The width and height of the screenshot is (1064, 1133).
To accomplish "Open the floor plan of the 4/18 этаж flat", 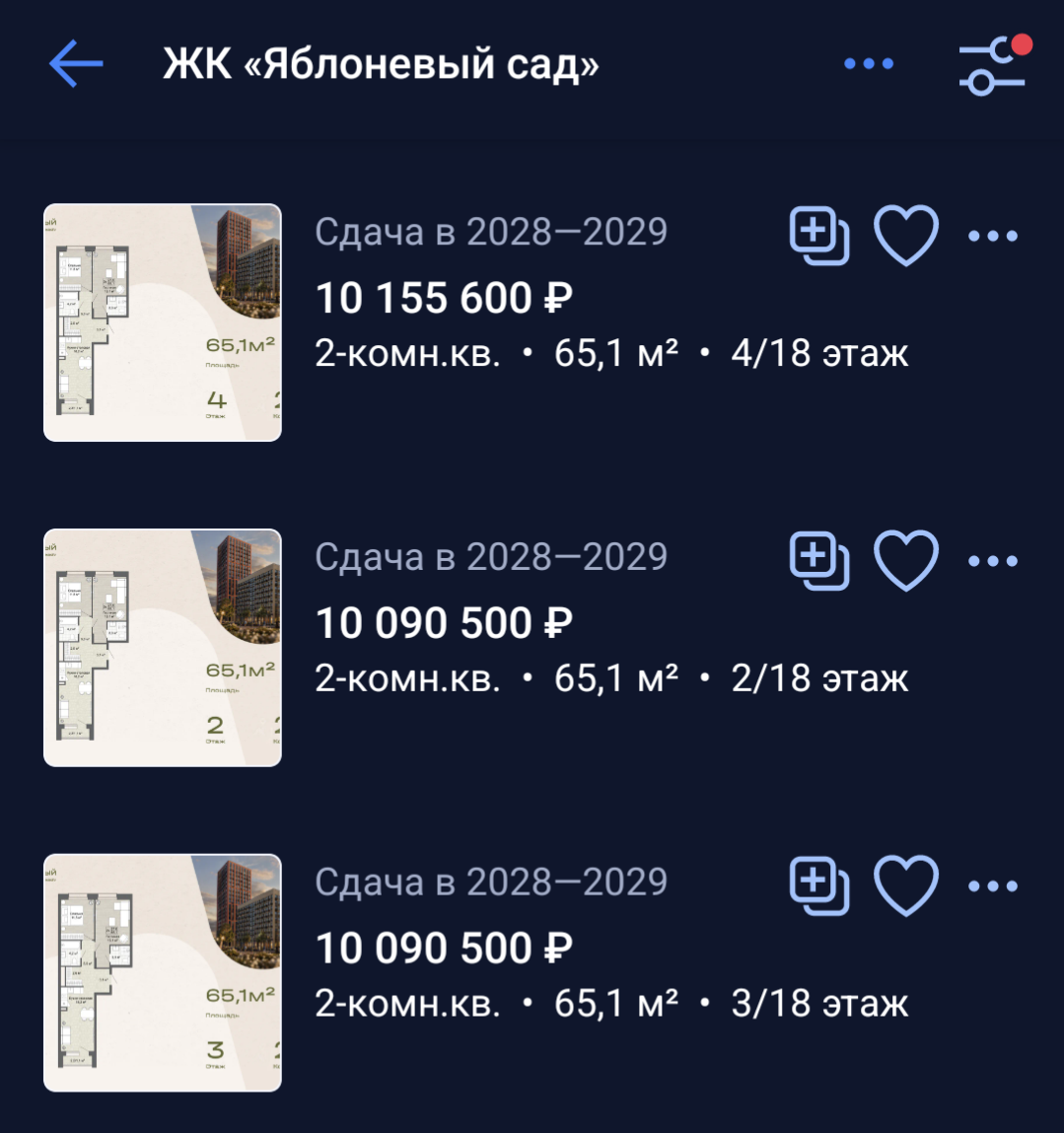I will pyautogui.click(x=163, y=322).
